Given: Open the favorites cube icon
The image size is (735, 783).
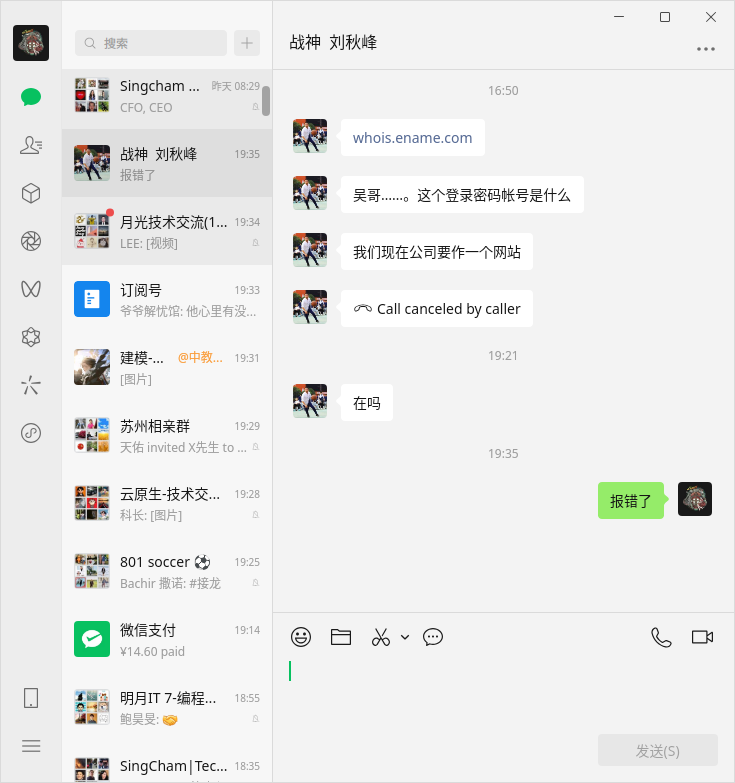Looking at the screenshot, I should pyautogui.click(x=31, y=193).
